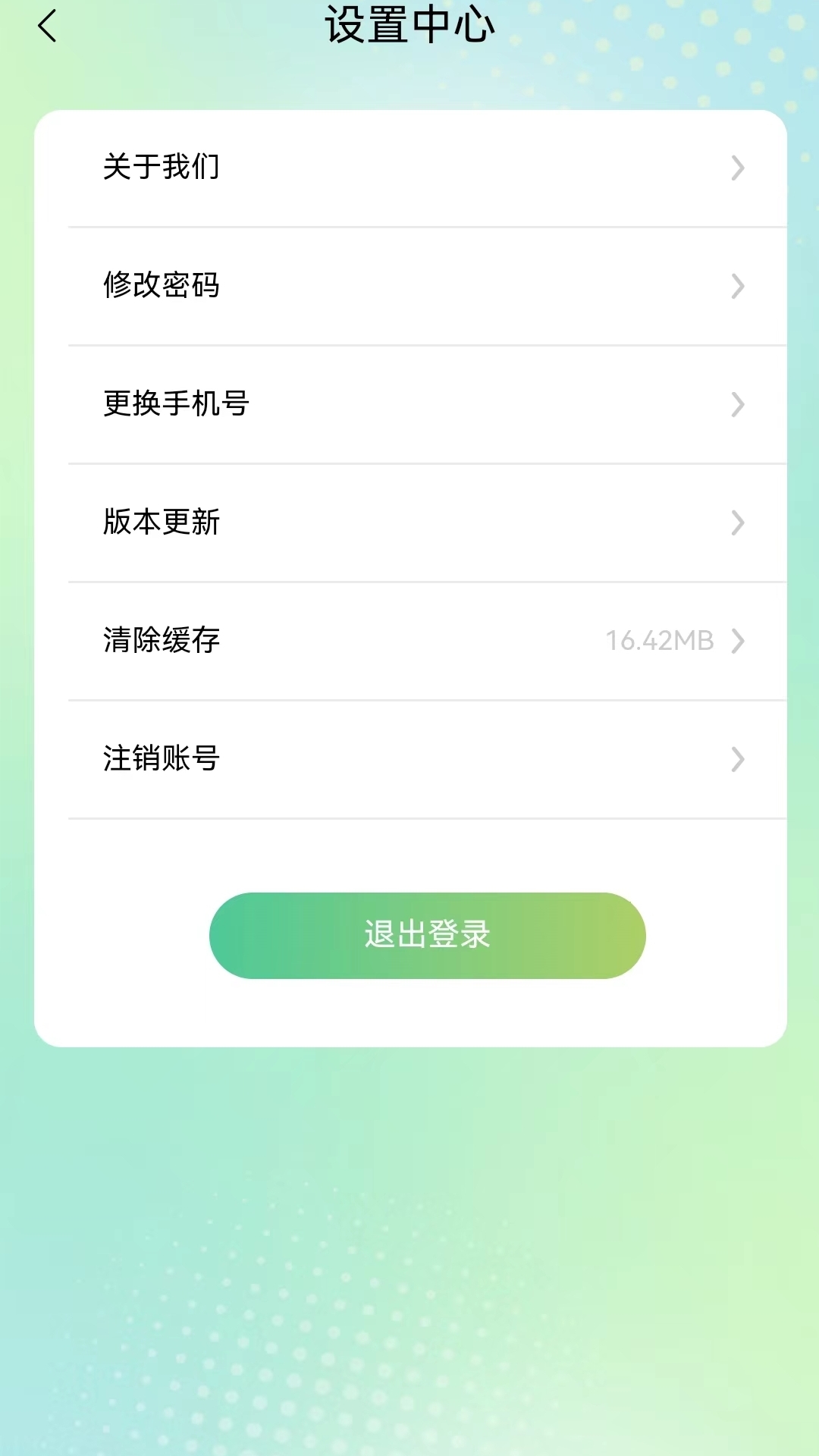
Task: Expand the Version Update row chevron
Action: (736, 522)
